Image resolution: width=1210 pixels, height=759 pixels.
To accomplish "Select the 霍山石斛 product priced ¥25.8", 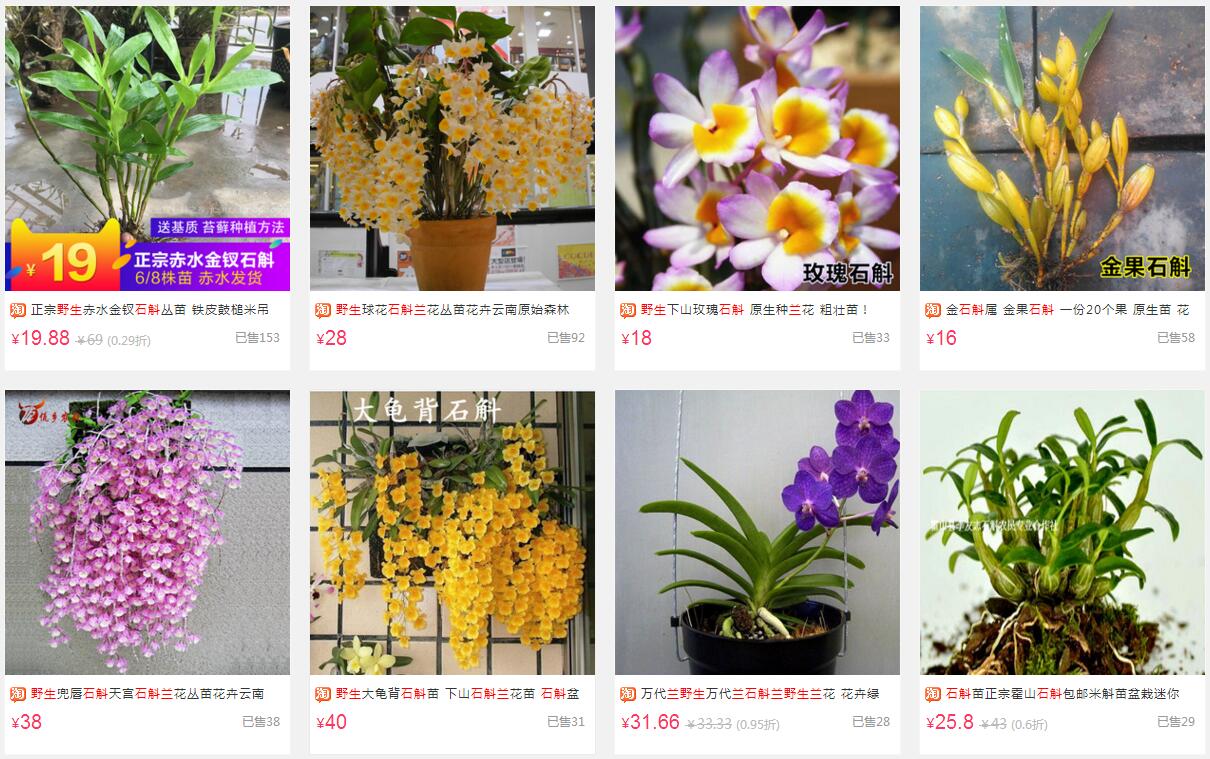I will [x=1062, y=532].
